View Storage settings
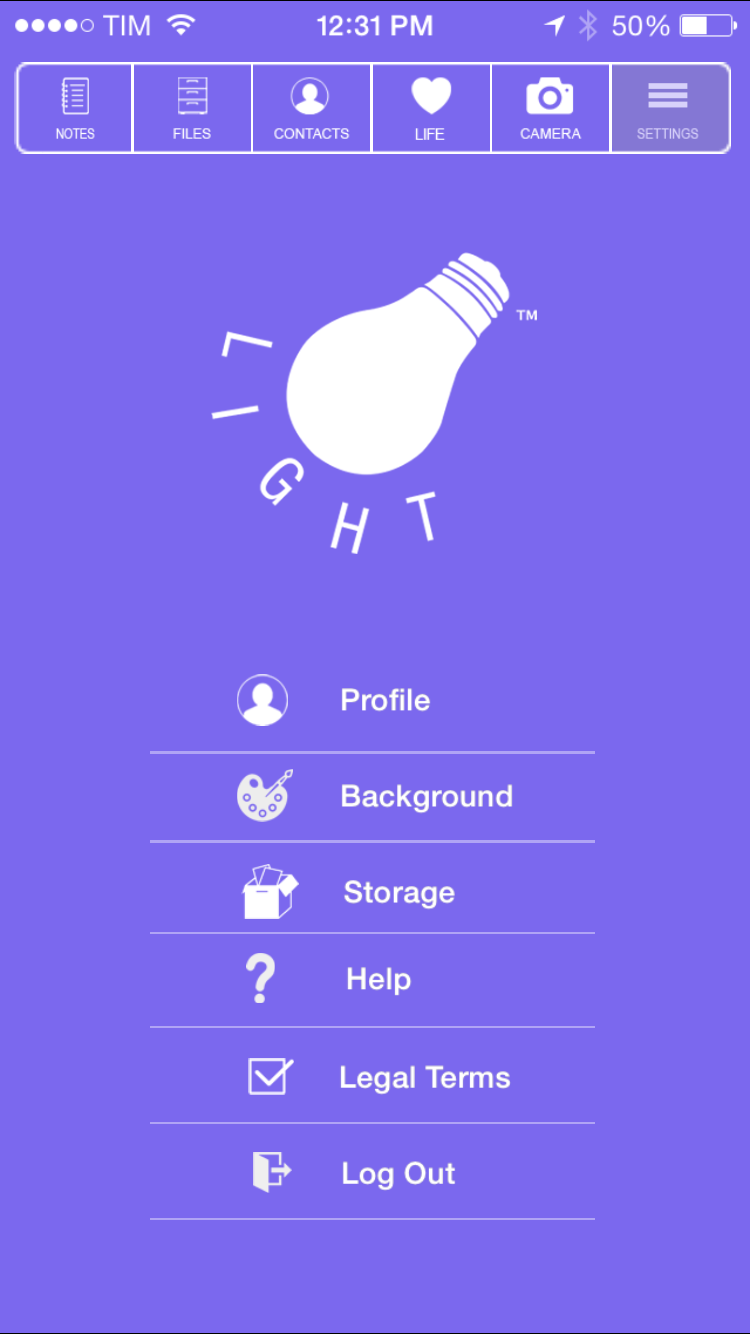The image size is (750, 1334). (x=372, y=891)
